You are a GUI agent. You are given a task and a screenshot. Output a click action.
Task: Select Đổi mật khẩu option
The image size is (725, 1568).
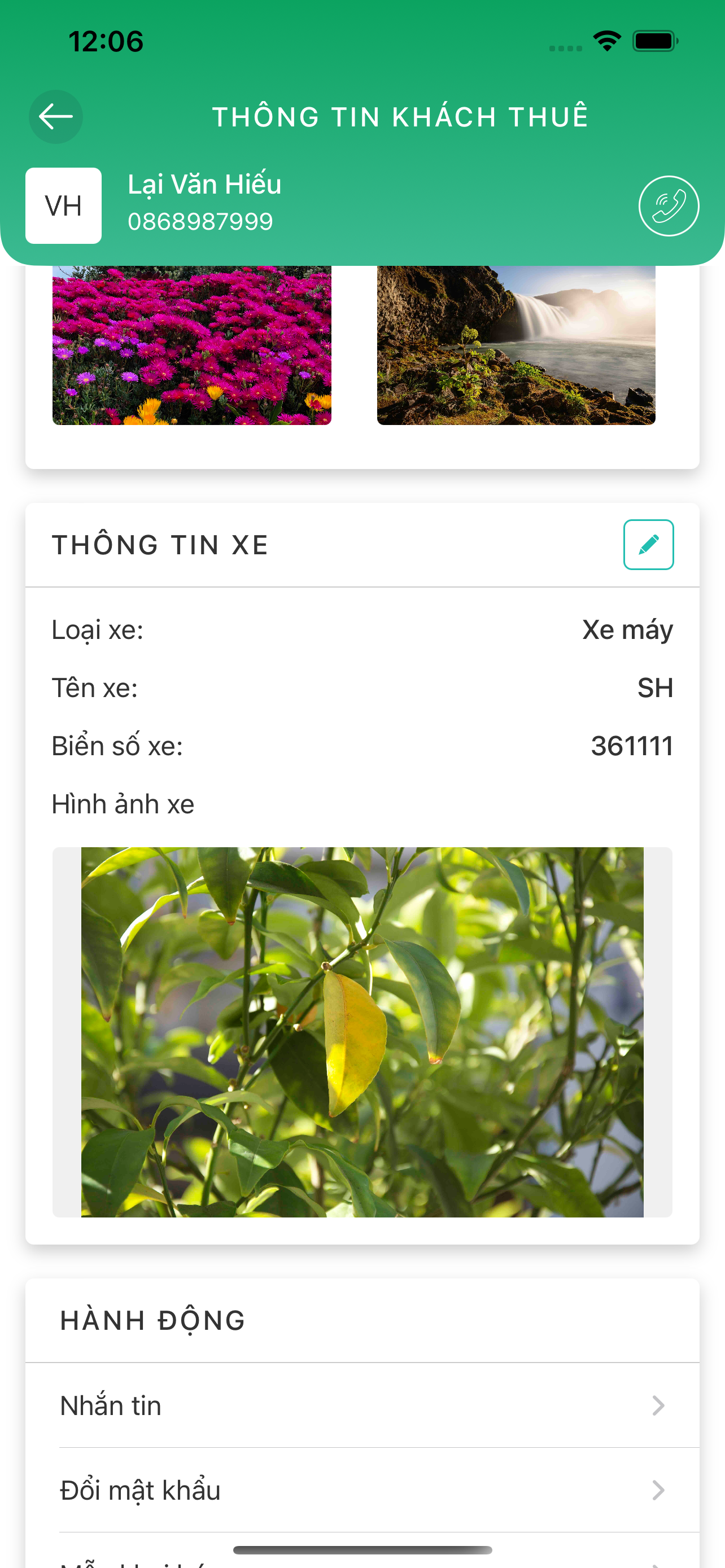coord(362,1490)
